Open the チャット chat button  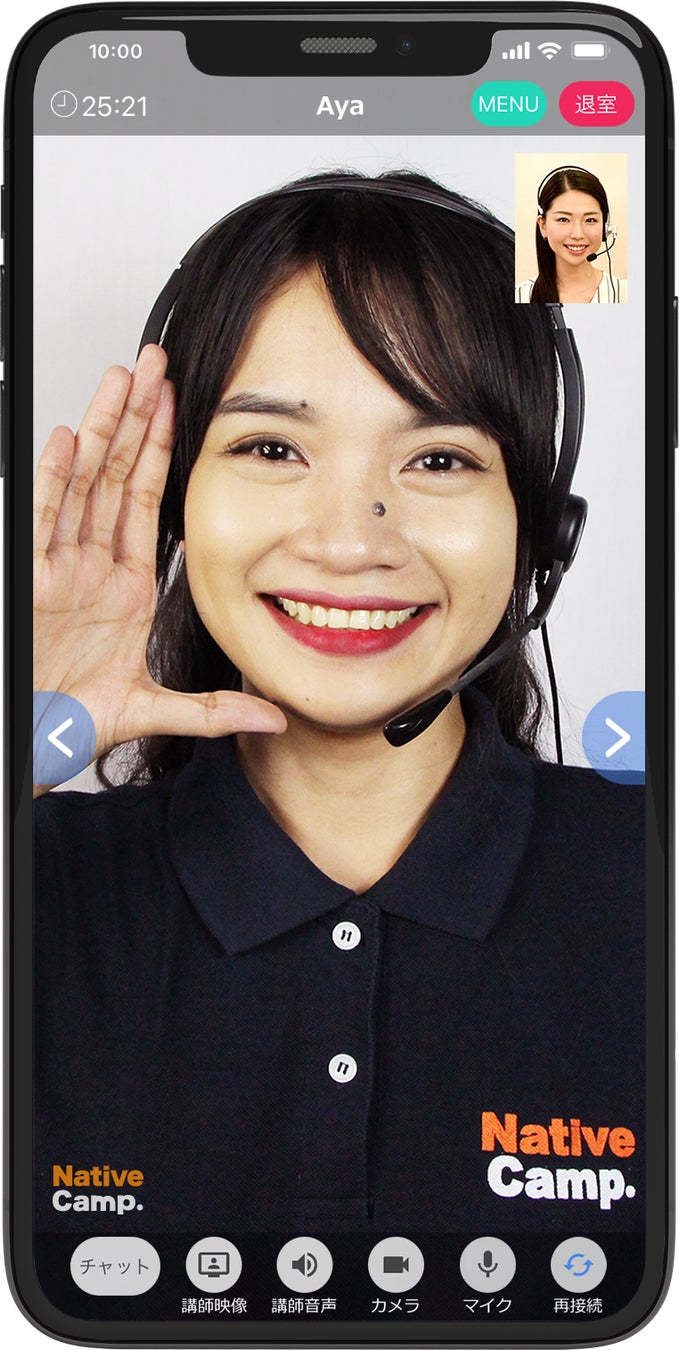pos(115,1265)
